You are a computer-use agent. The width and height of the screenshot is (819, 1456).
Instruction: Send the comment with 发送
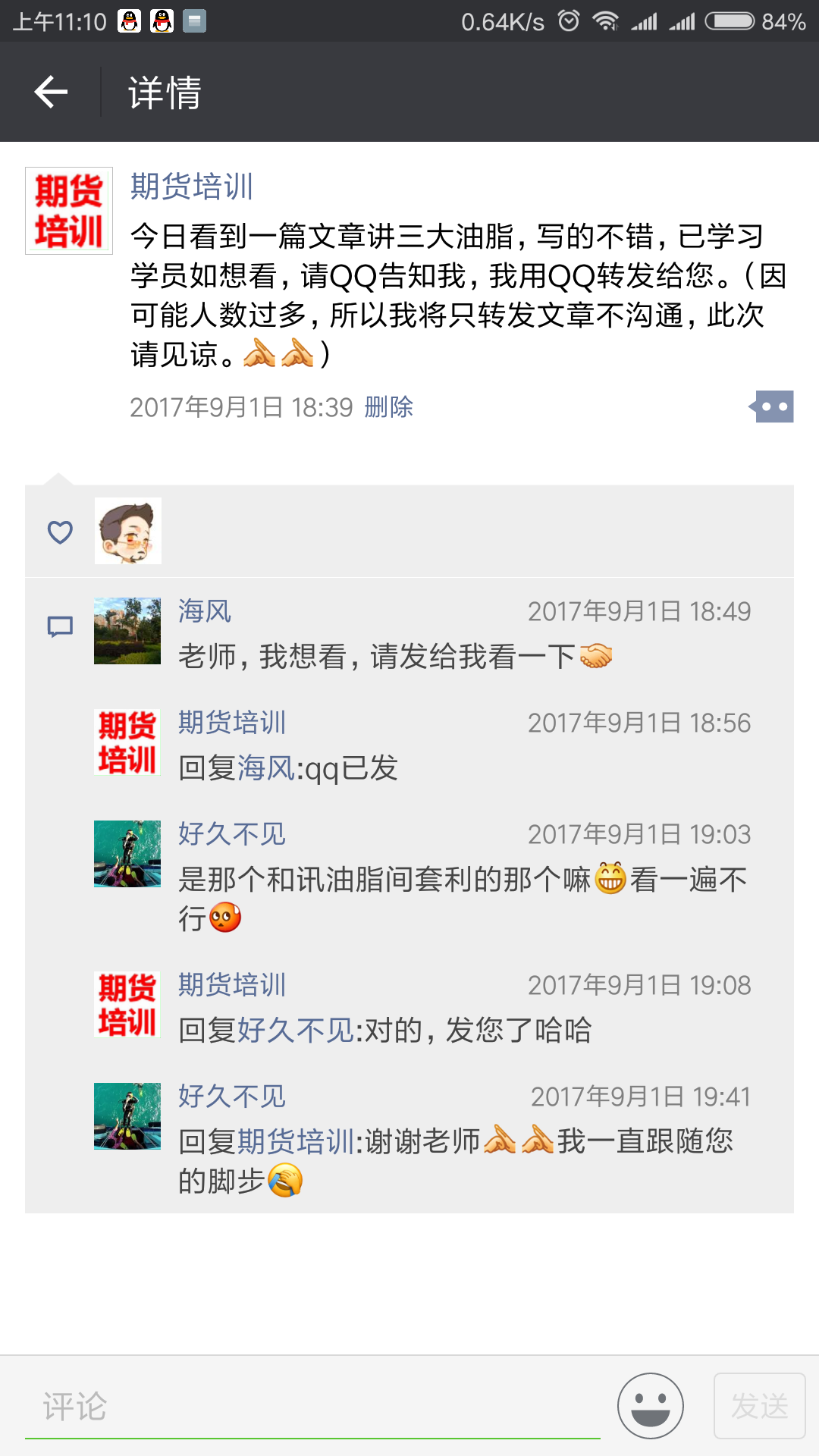tap(760, 1406)
